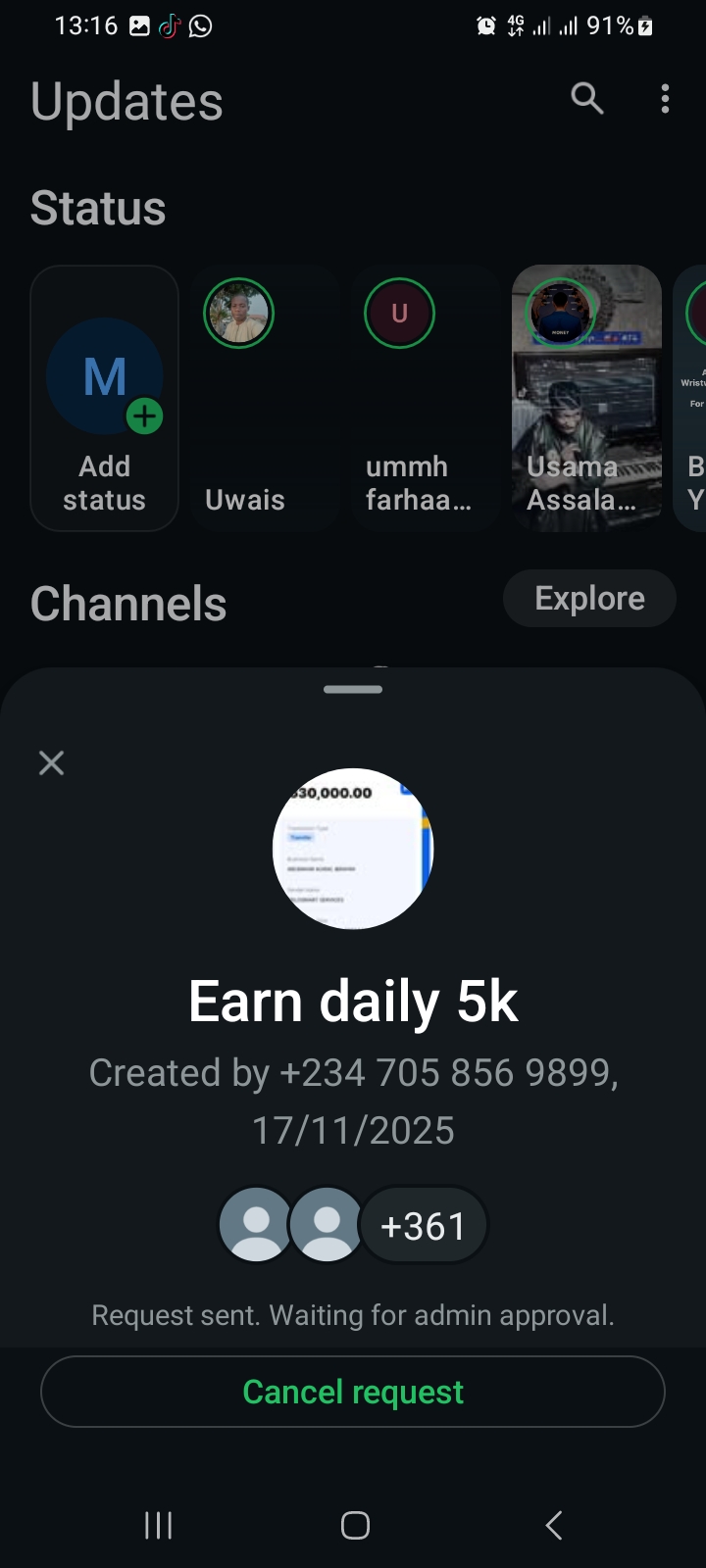
Task: Explore more channels
Action: point(589,598)
